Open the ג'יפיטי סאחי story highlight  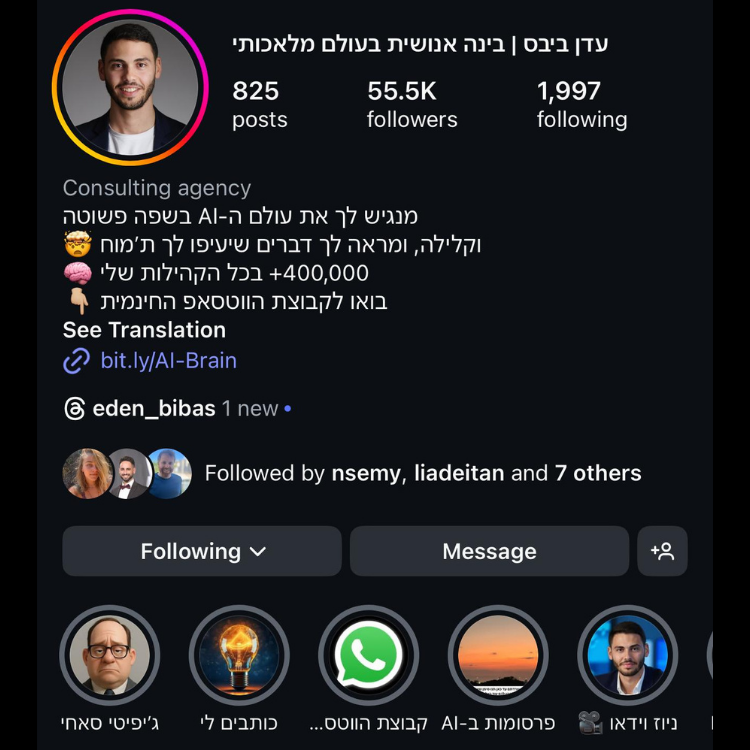pos(110,656)
